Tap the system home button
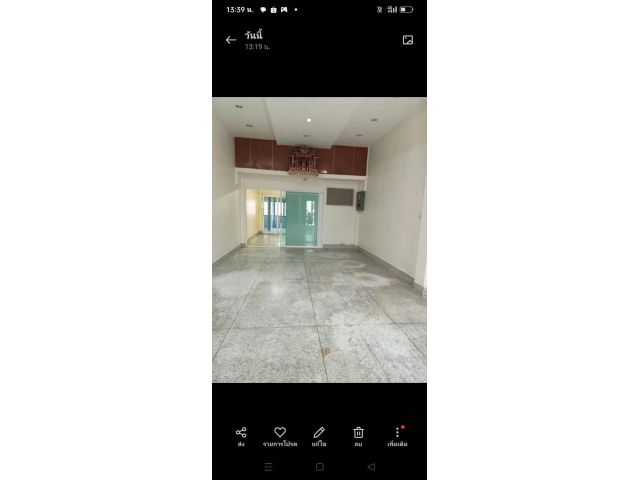 [x=319, y=466]
